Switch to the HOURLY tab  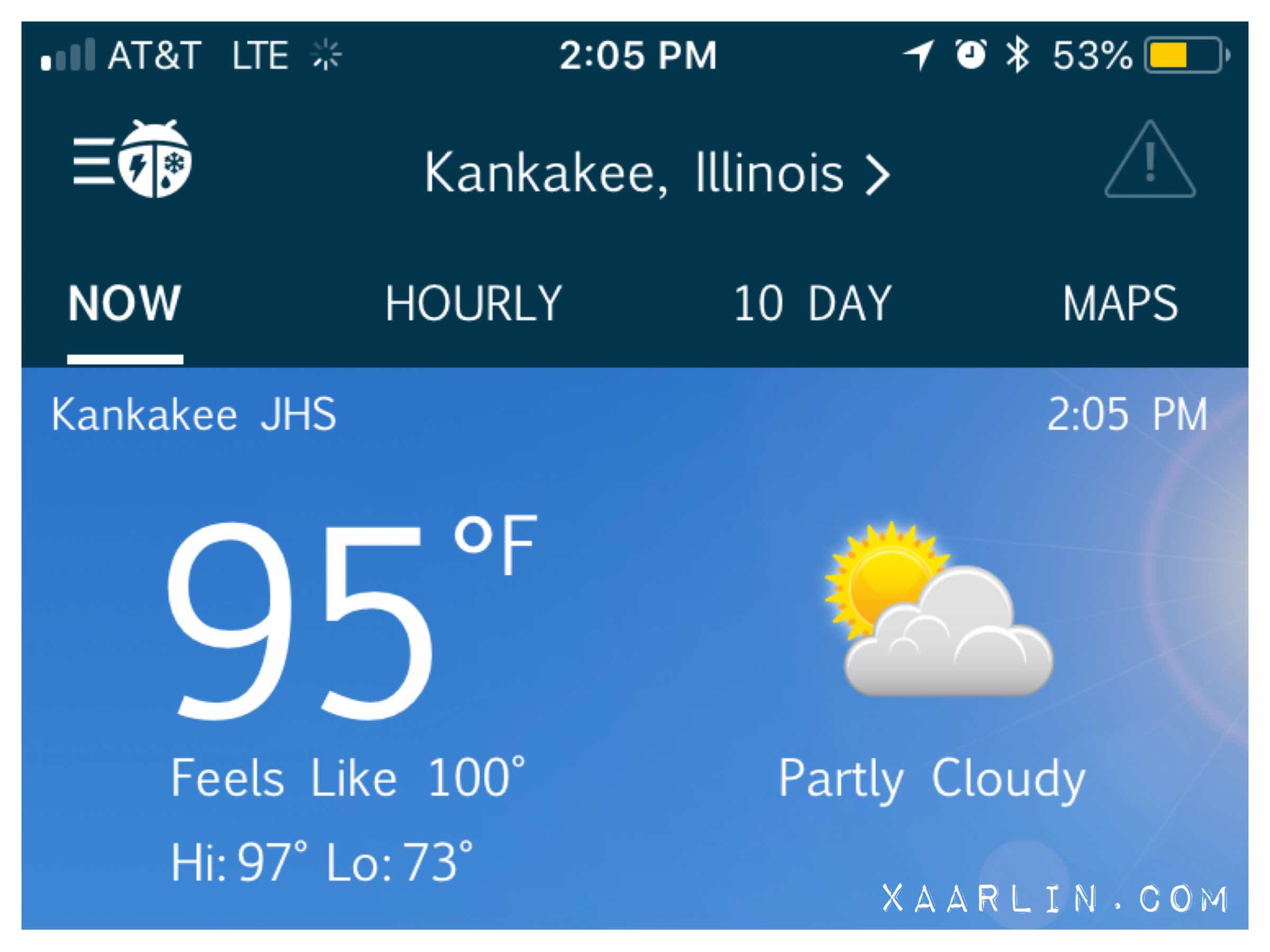(x=473, y=304)
